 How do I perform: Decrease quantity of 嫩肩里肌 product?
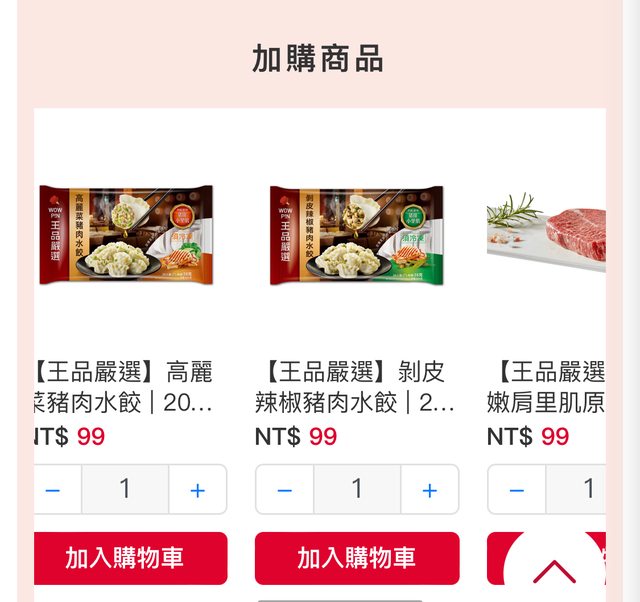517,490
